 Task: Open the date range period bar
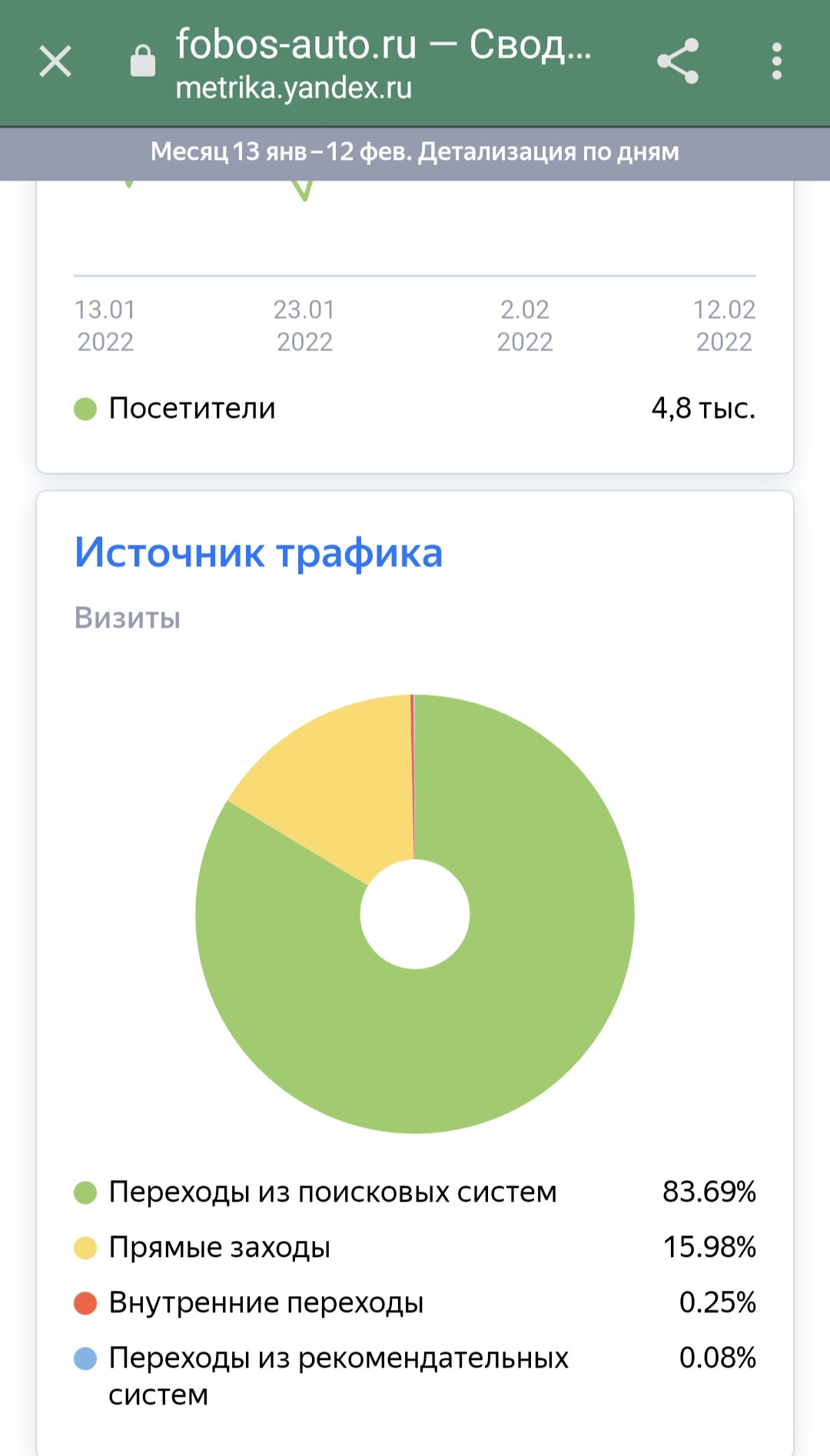415,152
